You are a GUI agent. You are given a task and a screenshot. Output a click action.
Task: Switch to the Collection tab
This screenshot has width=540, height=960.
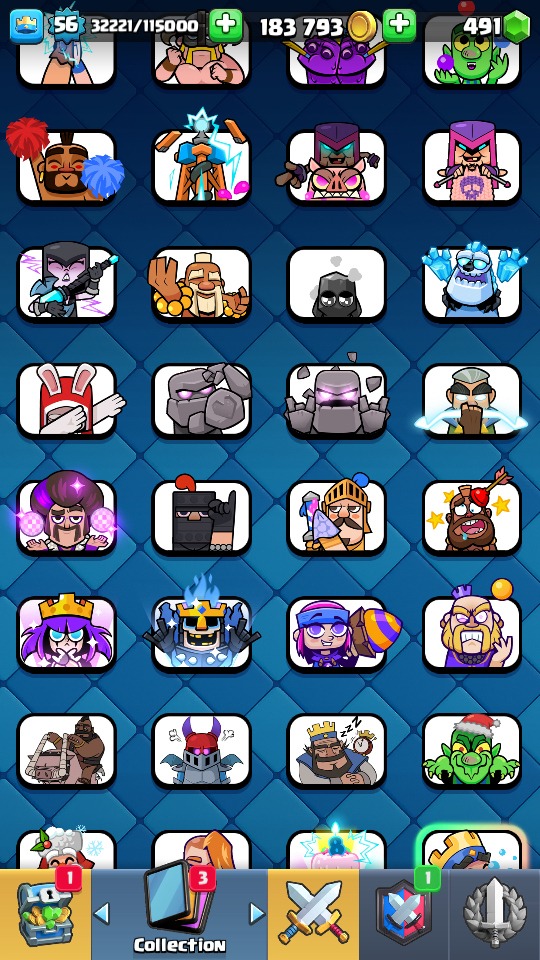pyautogui.click(x=179, y=914)
